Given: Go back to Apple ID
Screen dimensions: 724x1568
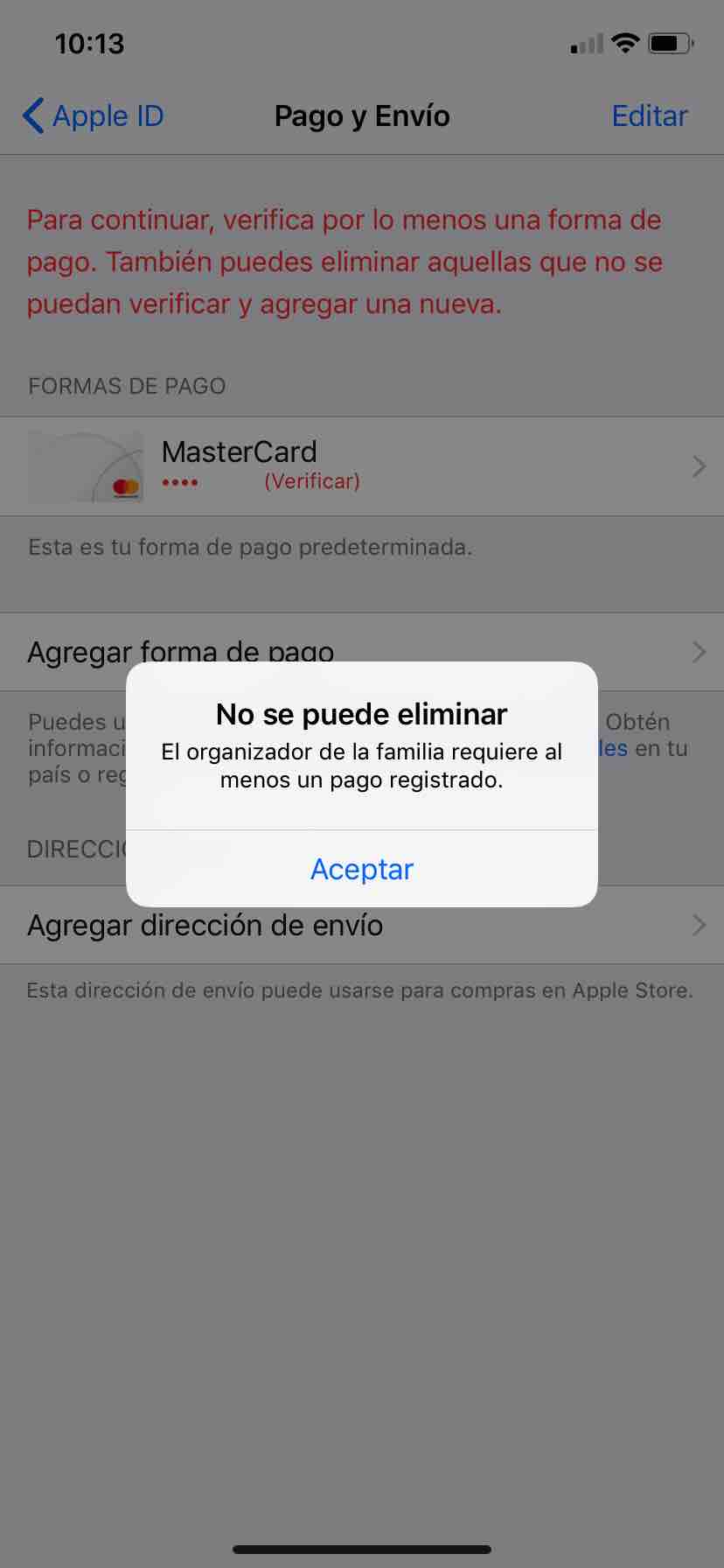Looking at the screenshot, I should click(x=93, y=115).
